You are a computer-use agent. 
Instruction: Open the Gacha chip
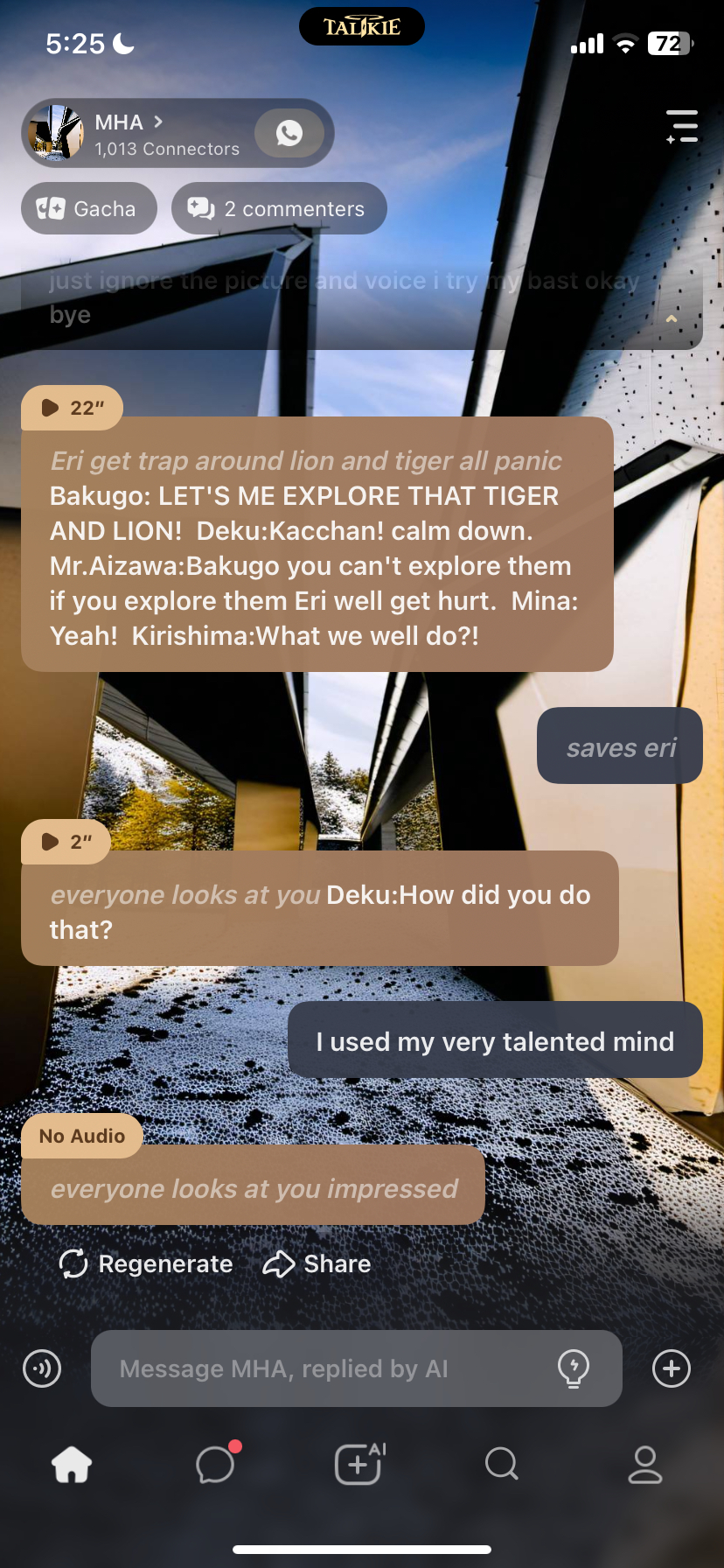88,209
